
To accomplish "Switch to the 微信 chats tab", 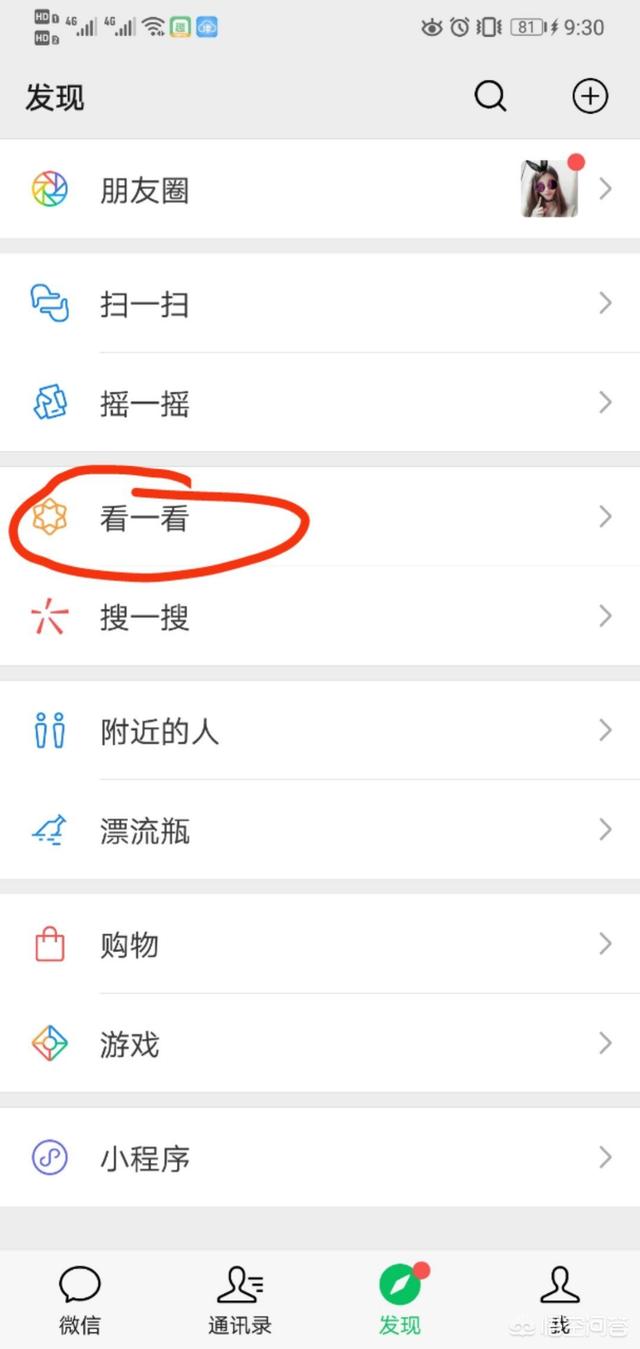I will (x=80, y=1299).
